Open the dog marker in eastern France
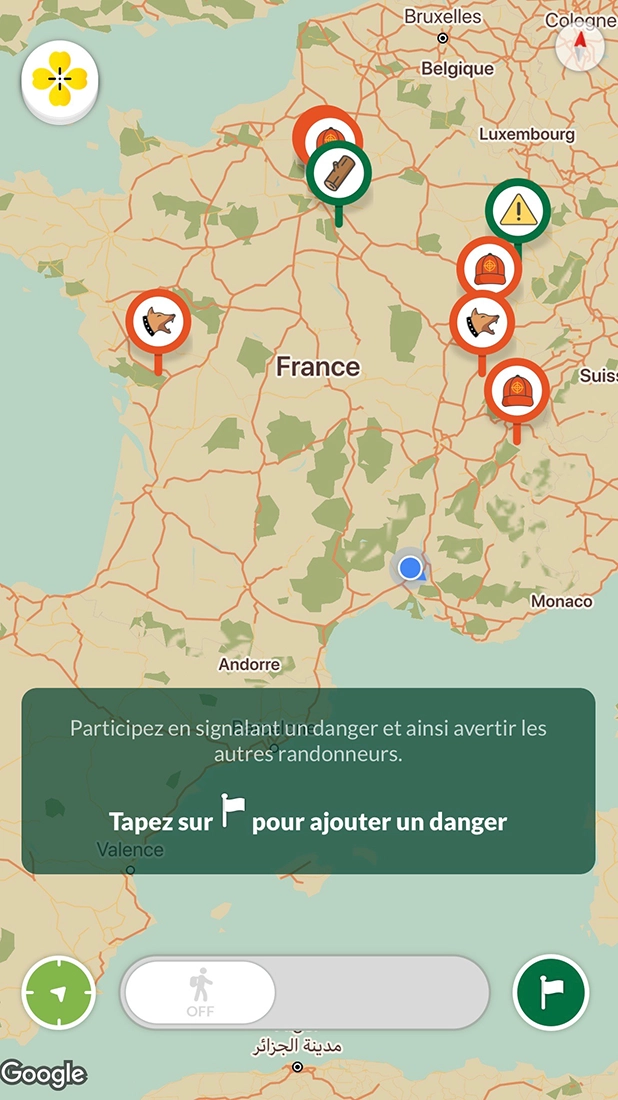 click(x=481, y=324)
